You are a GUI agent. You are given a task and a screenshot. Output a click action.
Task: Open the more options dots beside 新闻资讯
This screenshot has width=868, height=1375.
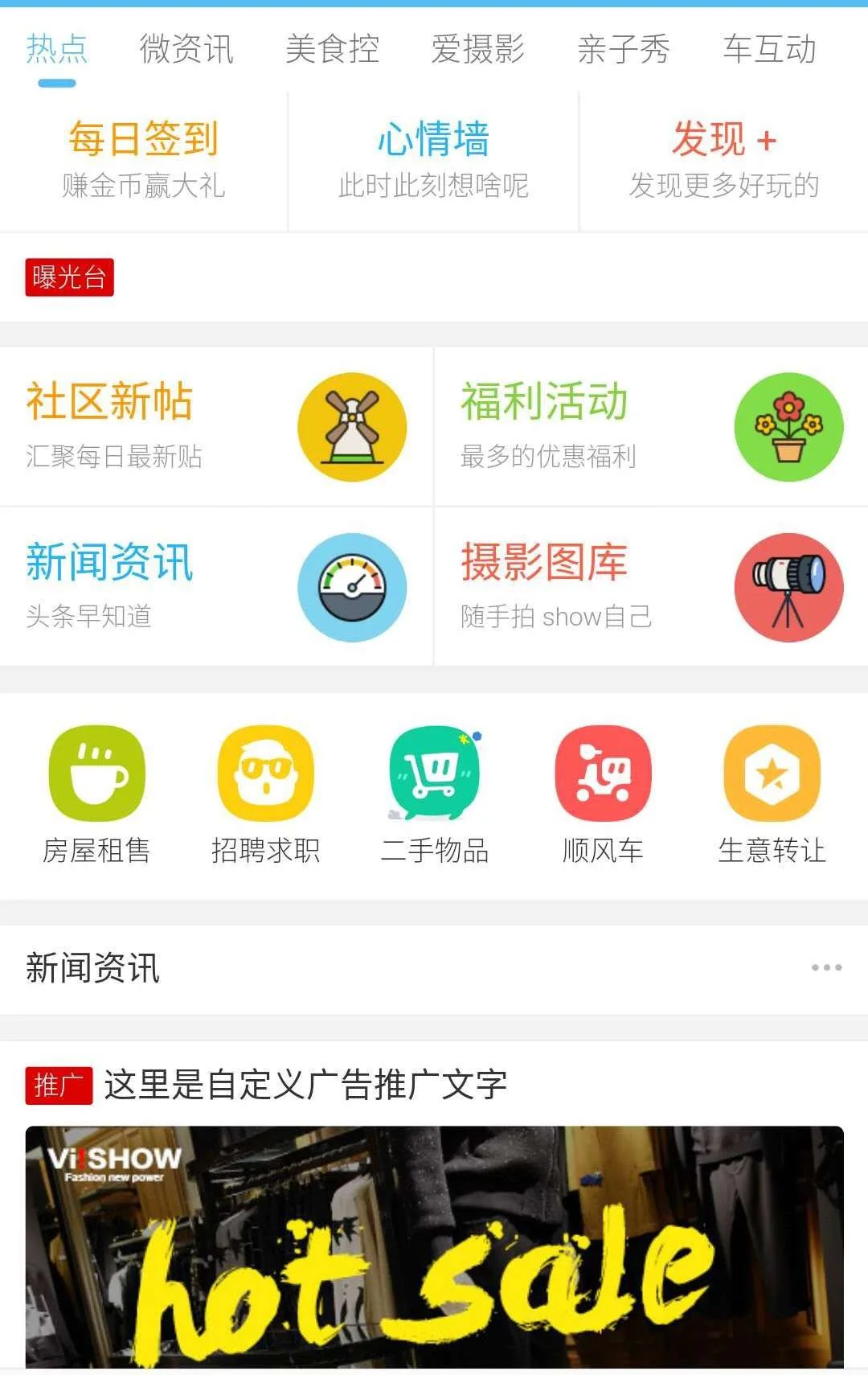point(826,967)
